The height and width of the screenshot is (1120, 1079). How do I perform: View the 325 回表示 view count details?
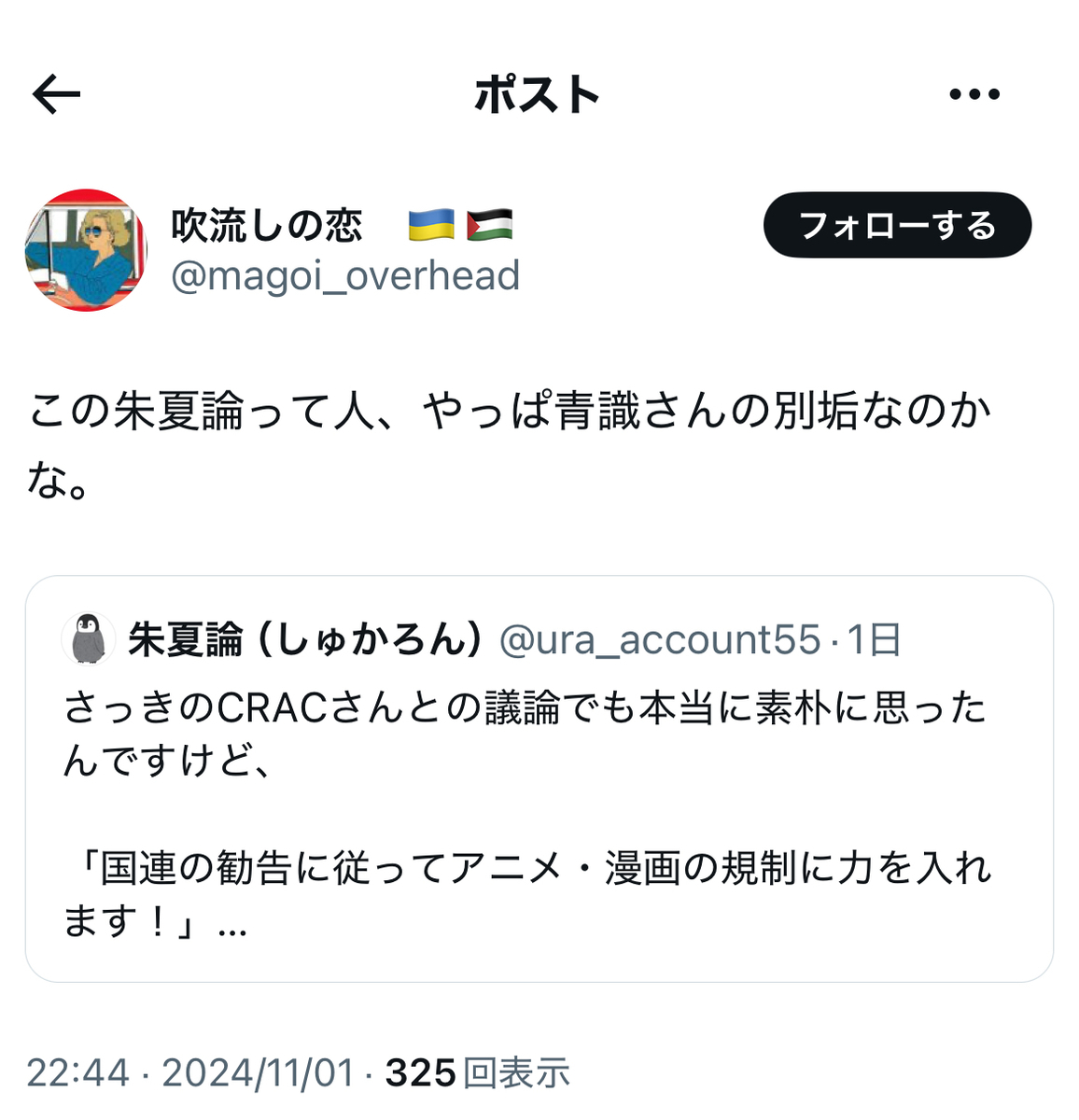click(x=477, y=1073)
